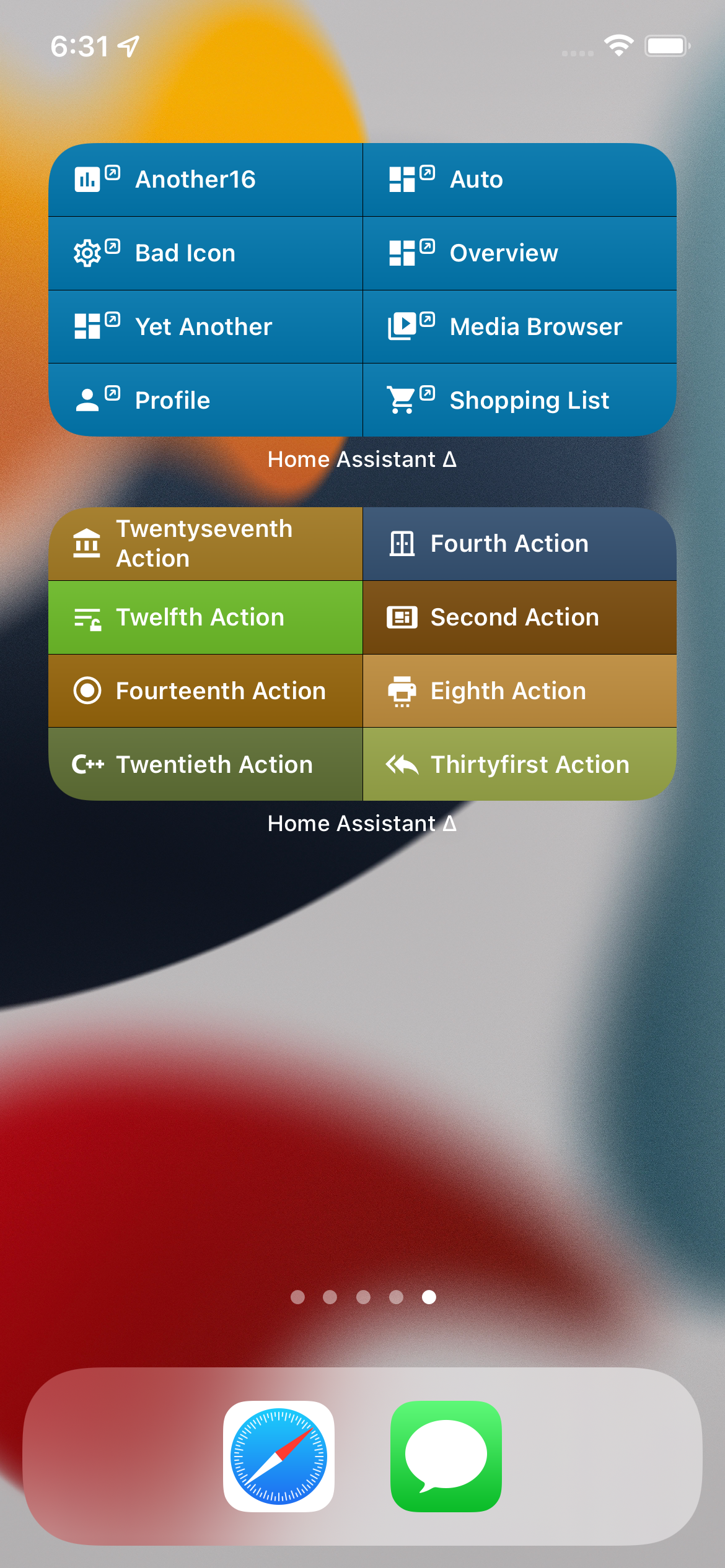The image size is (725, 1568).
Task: Run the green Twelfth Action
Action: [205, 617]
